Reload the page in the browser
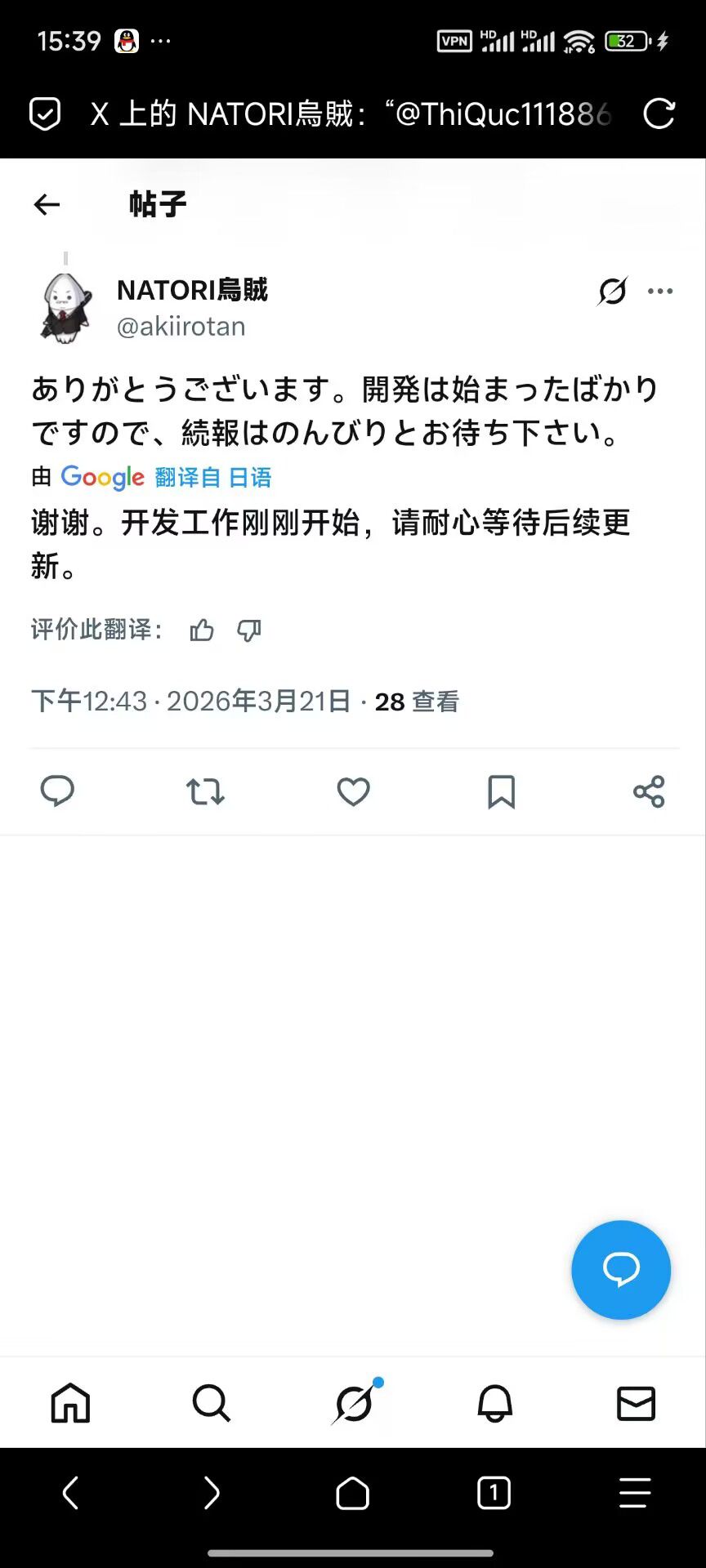Screen dimensions: 706x1568 point(659,114)
